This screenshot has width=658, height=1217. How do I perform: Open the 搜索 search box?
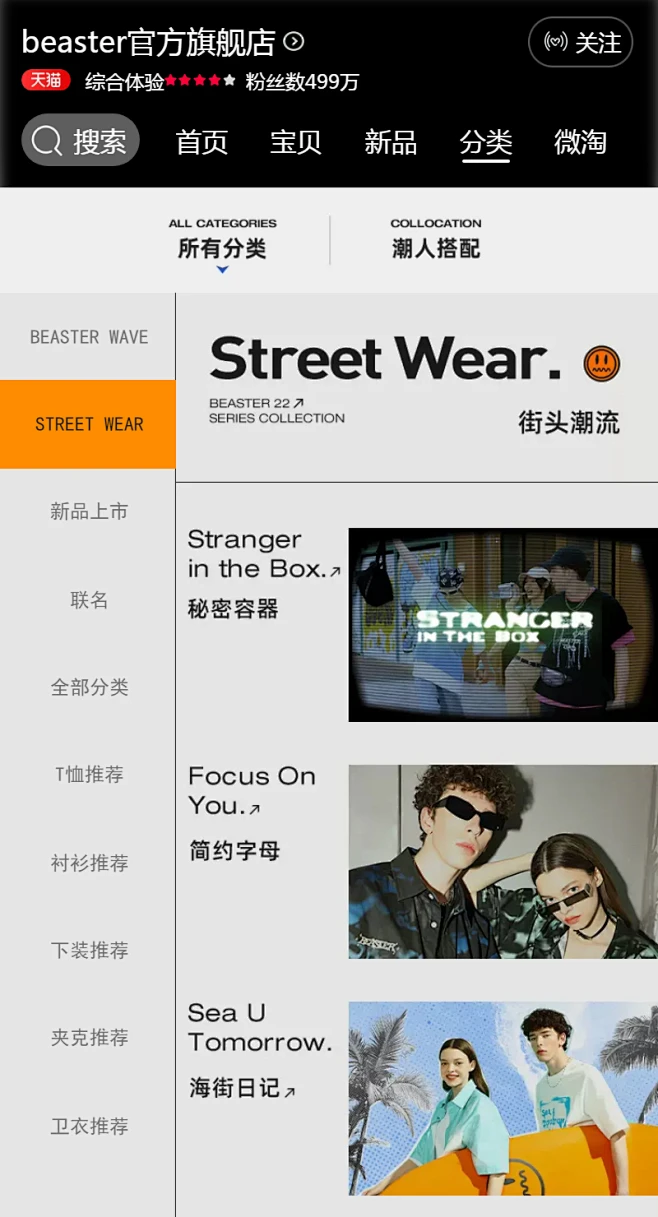pyautogui.click(x=80, y=141)
